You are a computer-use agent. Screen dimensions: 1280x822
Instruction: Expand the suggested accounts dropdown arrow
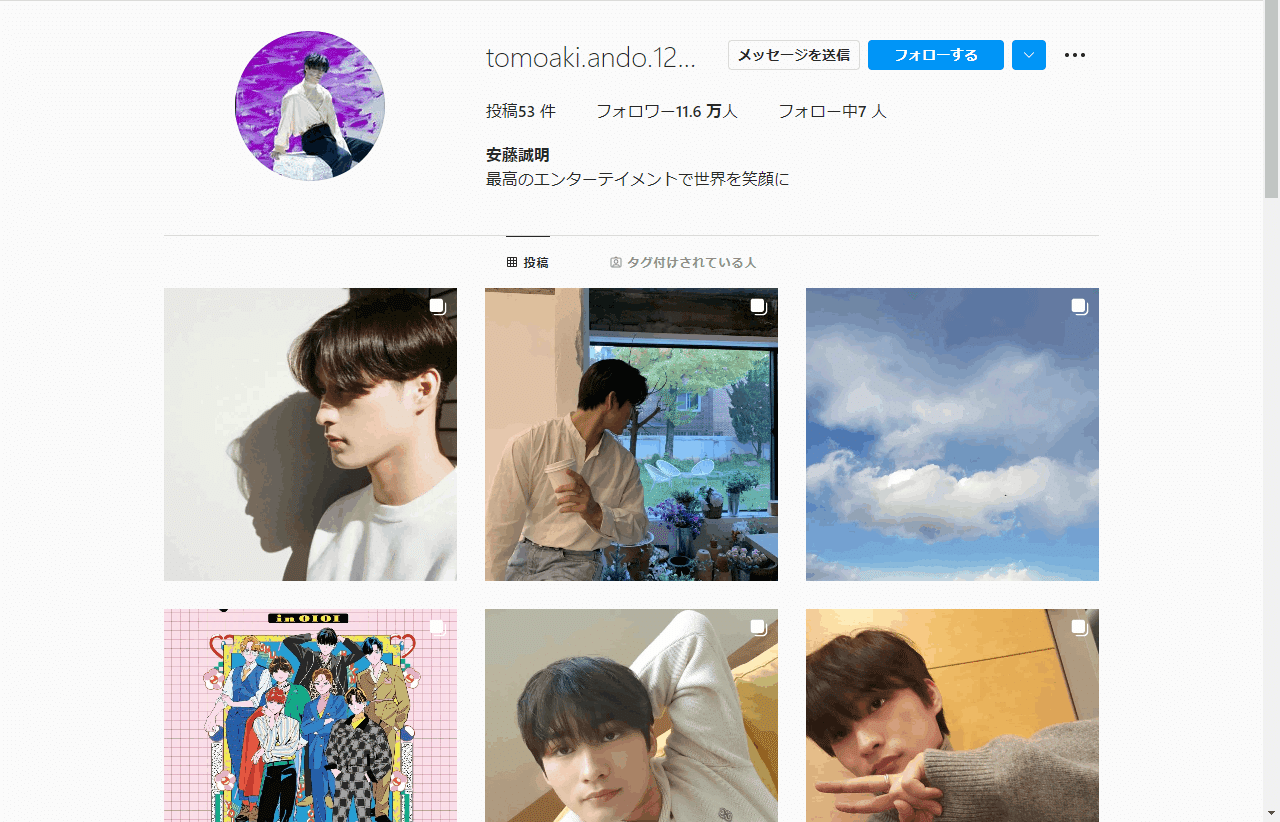[x=1028, y=55]
